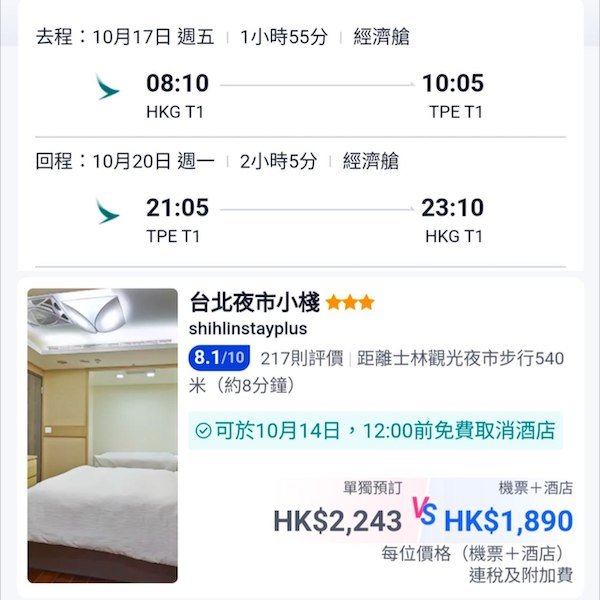View the 08:10 HKG to TPE outbound flight
This screenshot has height=600, width=600.
coord(300,95)
